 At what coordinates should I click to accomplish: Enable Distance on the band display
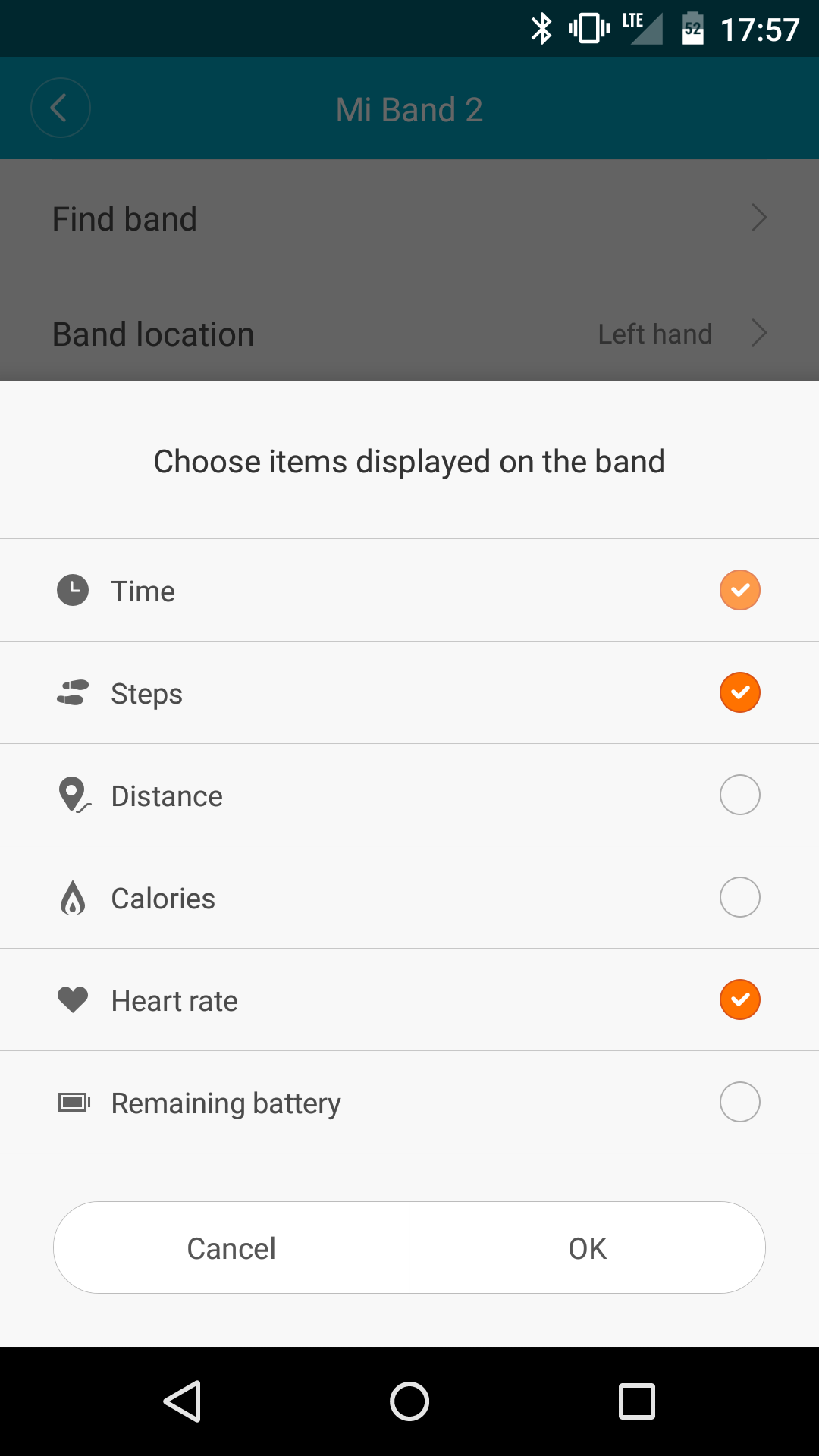coord(739,795)
